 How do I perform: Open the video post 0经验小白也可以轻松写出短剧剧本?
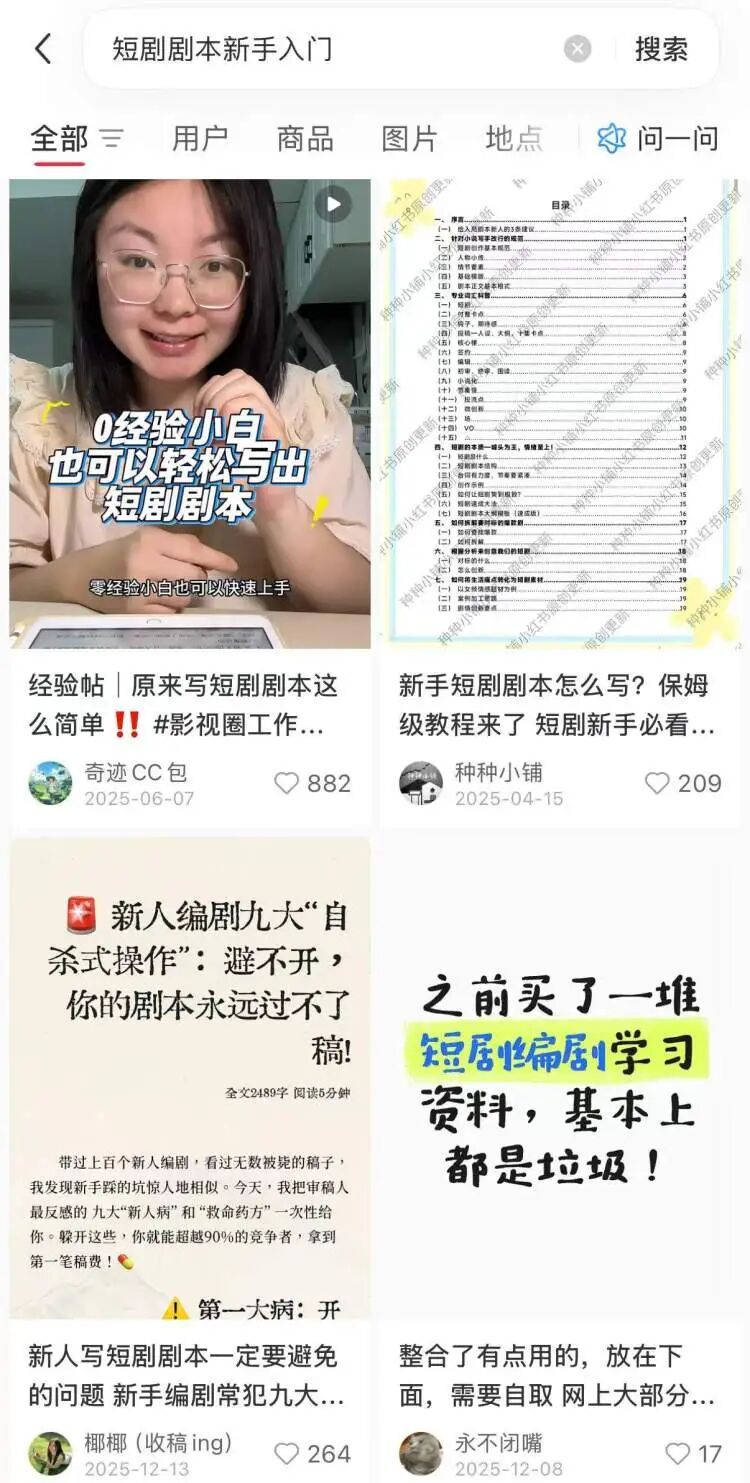(x=190, y=413)
